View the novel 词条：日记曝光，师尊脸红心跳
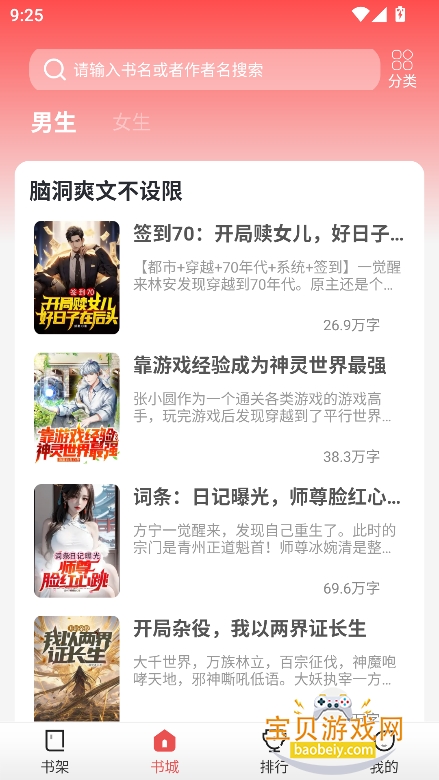The image size is (439, 780). [x=219, y=540]
